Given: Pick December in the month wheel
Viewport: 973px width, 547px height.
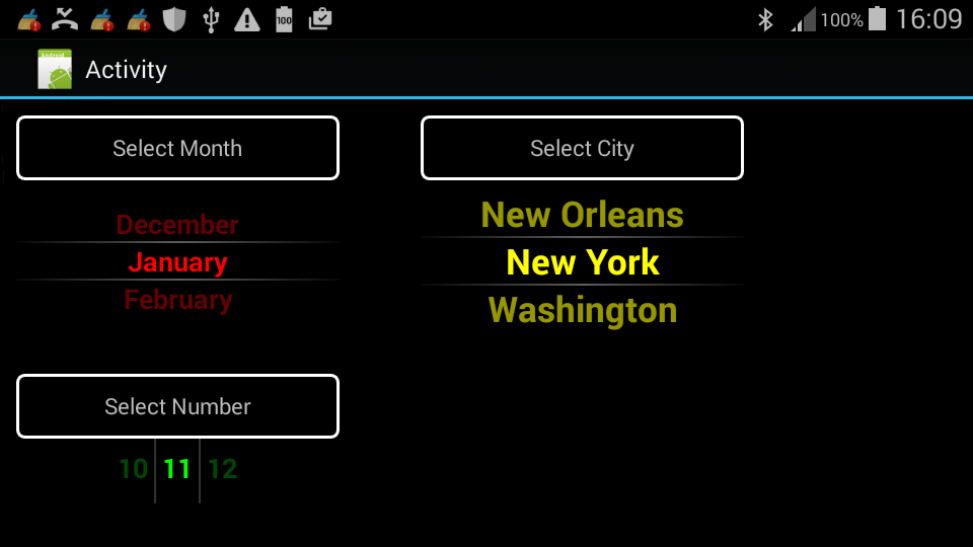Looking at the screenshot, I should pyautogui.click(x=178, y=225).
